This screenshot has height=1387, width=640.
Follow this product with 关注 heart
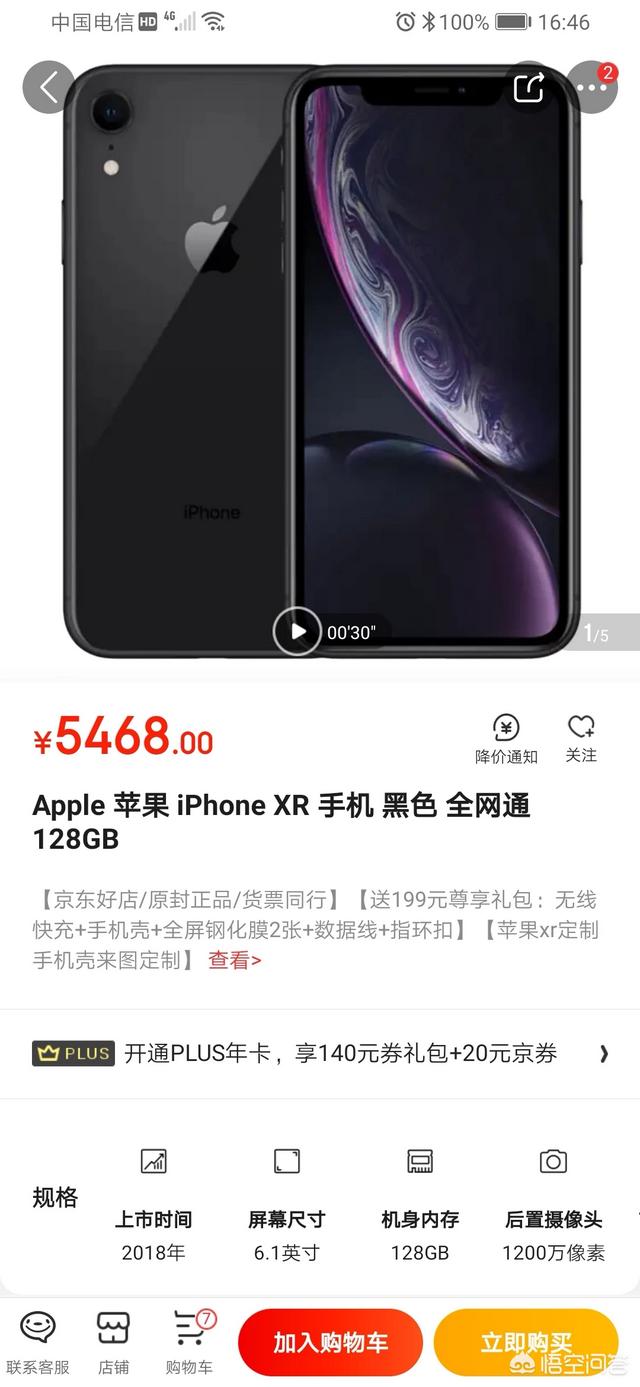[x=581, y=739]
